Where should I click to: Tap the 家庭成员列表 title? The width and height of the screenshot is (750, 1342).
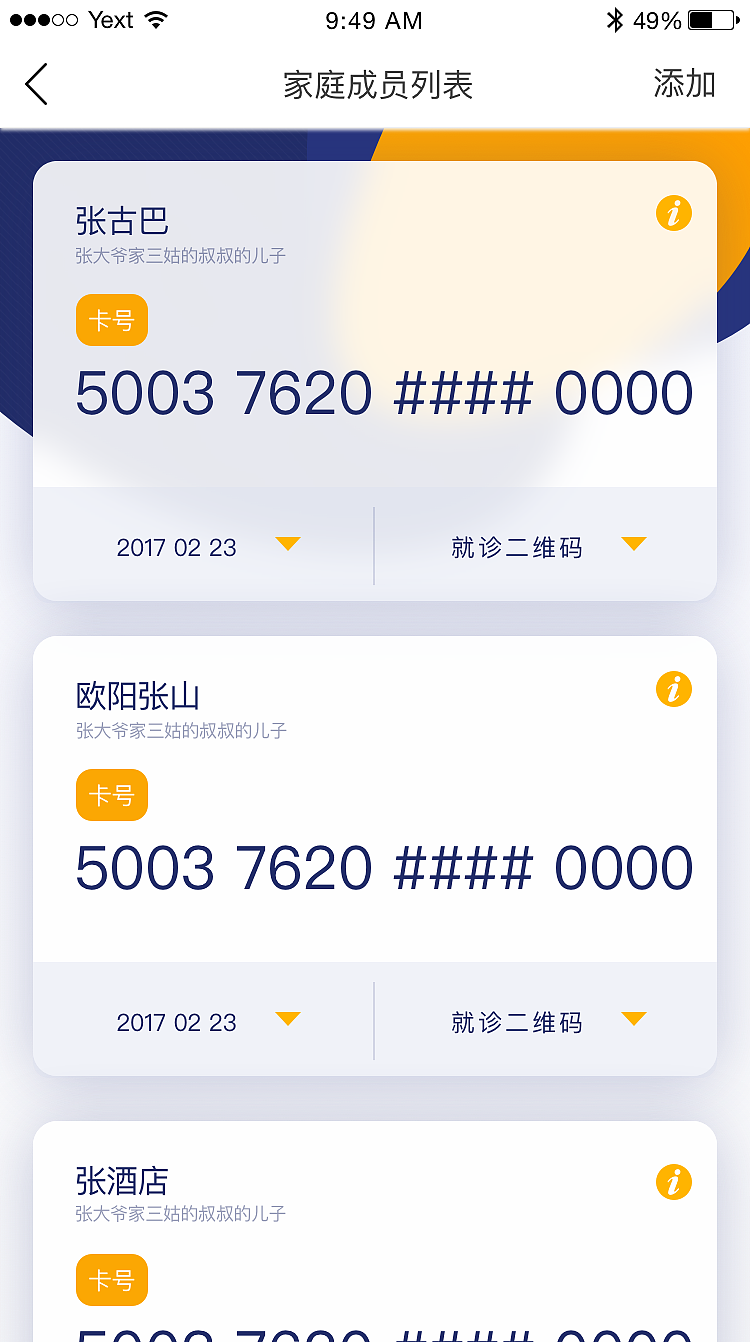pos(375,85)
